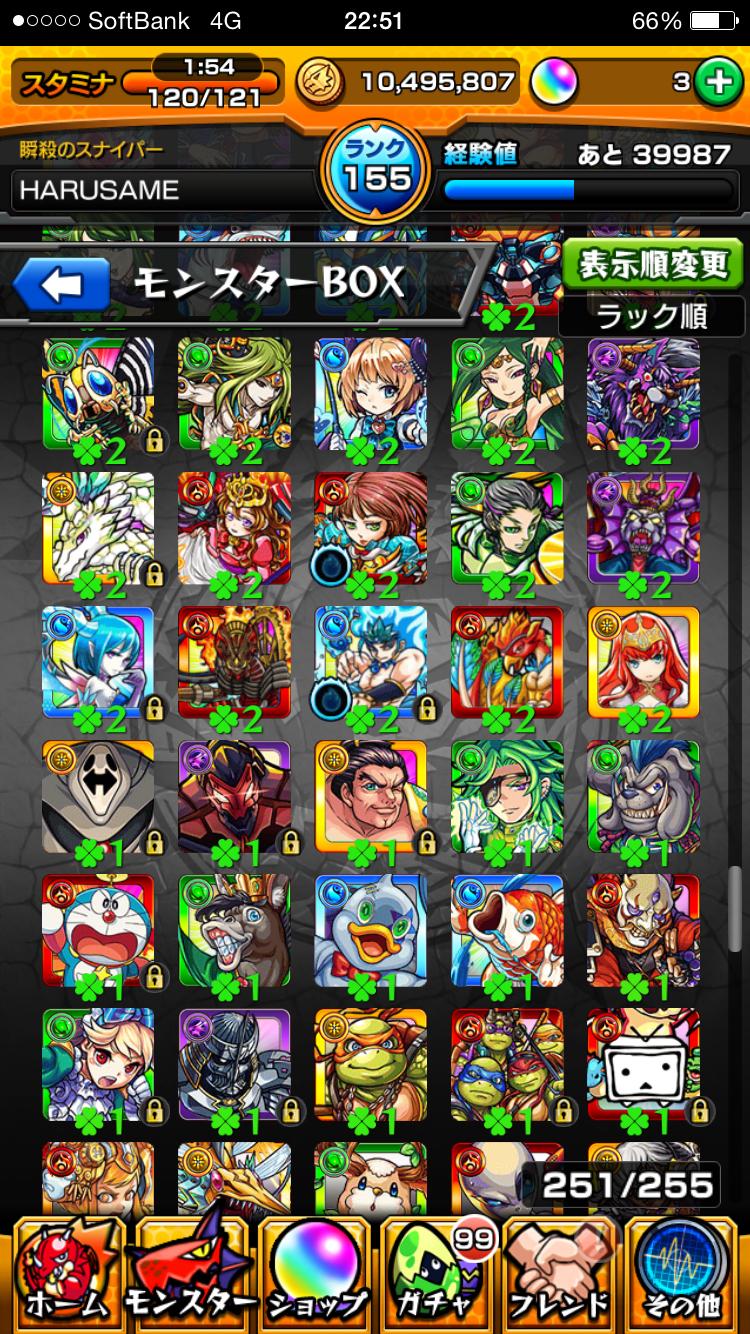Go back with the blue arrow button
The height and width of the screenshot is (1334, 750).
[x=62, y=285]
